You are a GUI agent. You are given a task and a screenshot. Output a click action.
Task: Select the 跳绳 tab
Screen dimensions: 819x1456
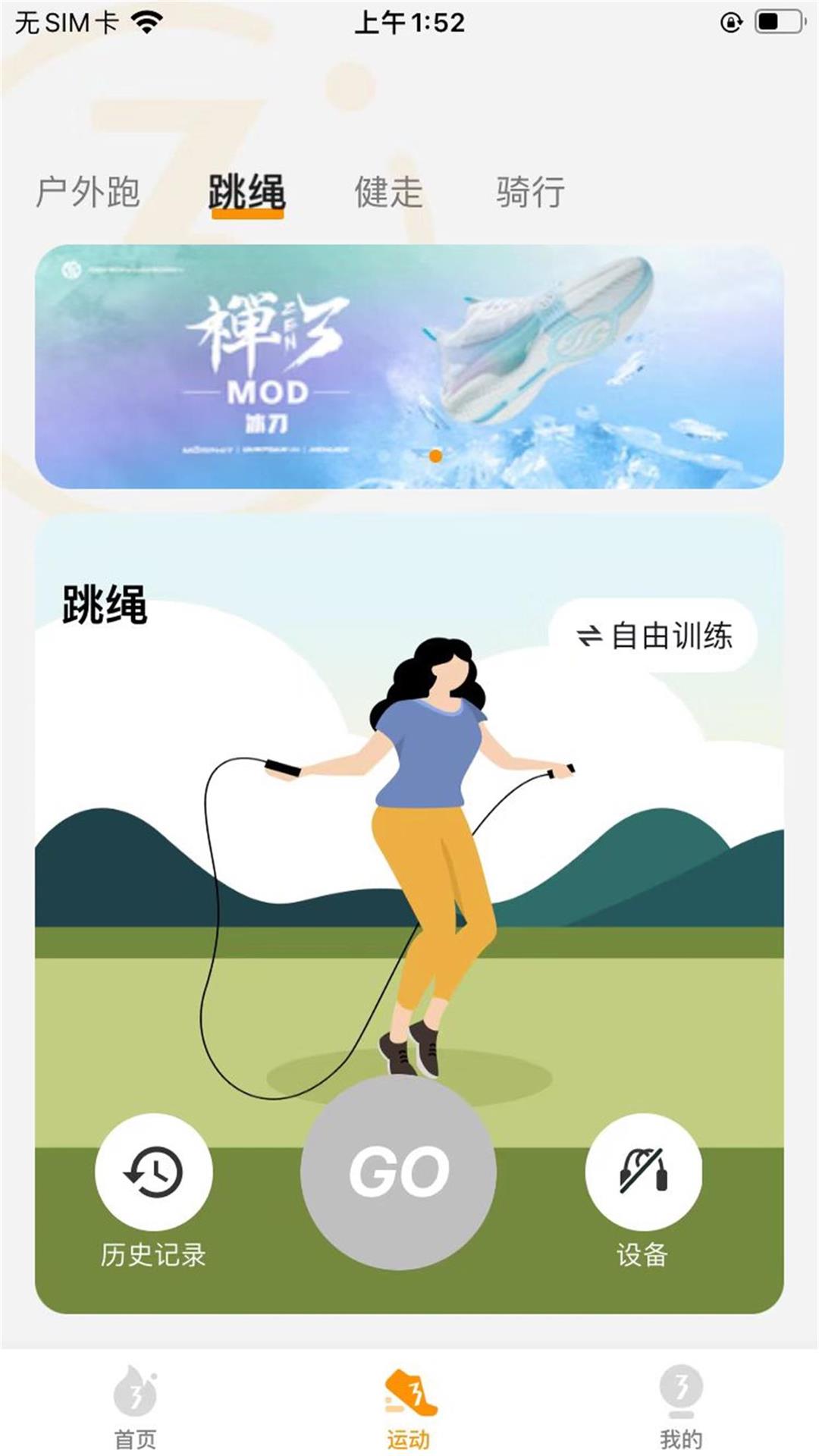[246, 192]
